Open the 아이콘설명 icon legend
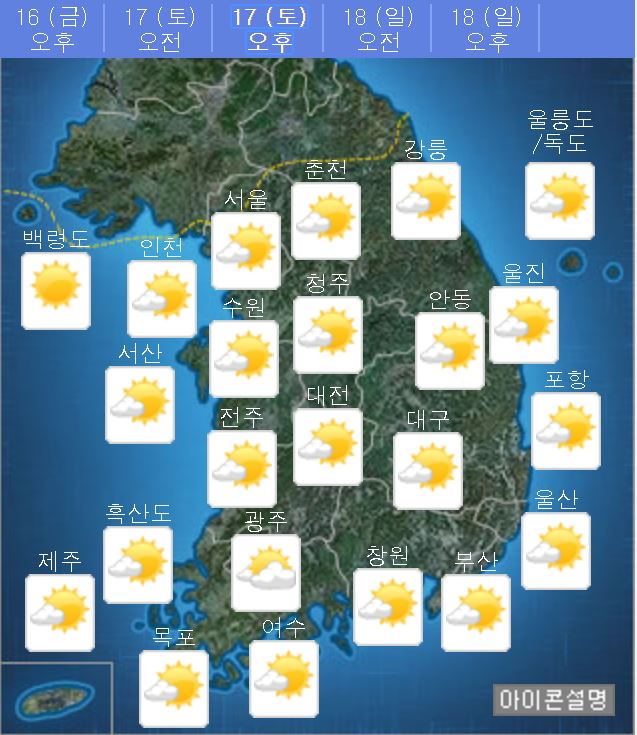This screenshot has width=637, height=735. click(x=553, y=698)
